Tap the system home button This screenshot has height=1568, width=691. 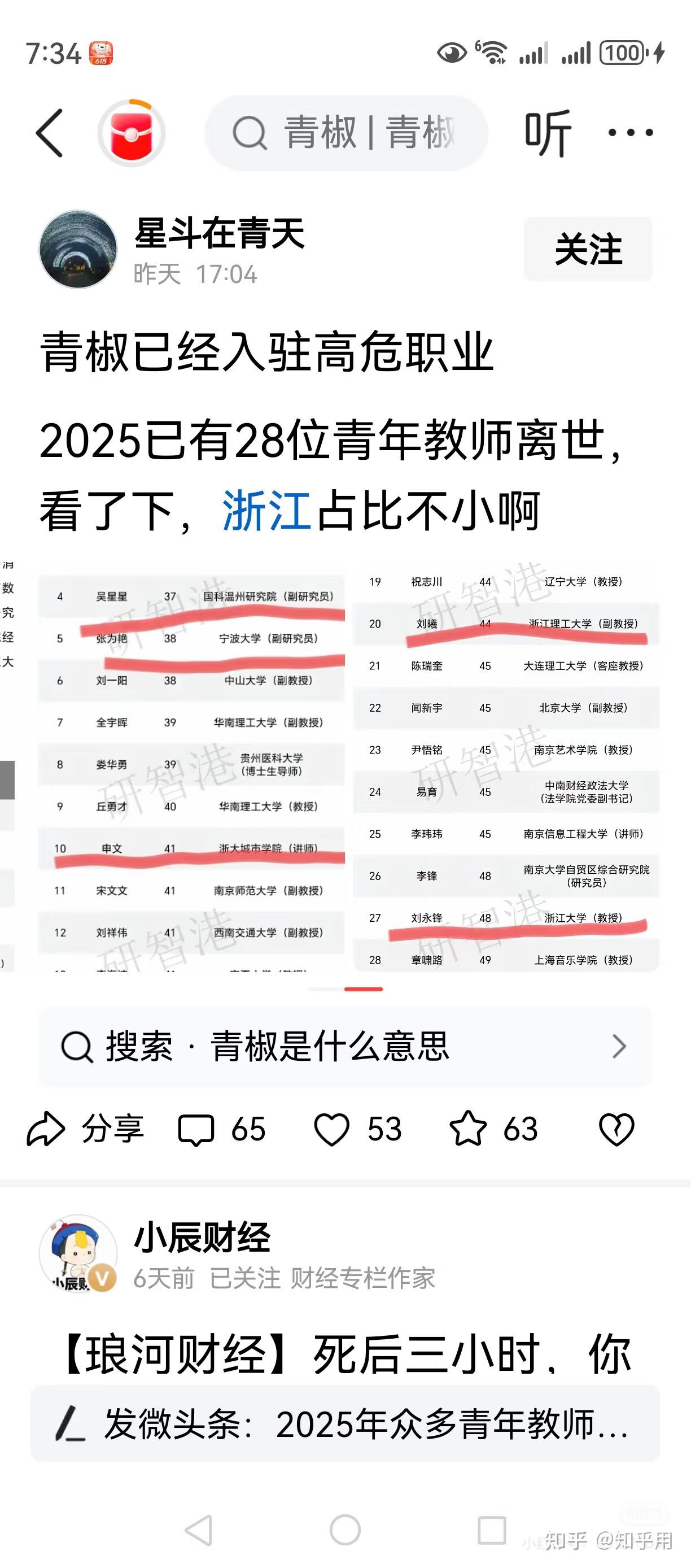[x=345, y=1530]
